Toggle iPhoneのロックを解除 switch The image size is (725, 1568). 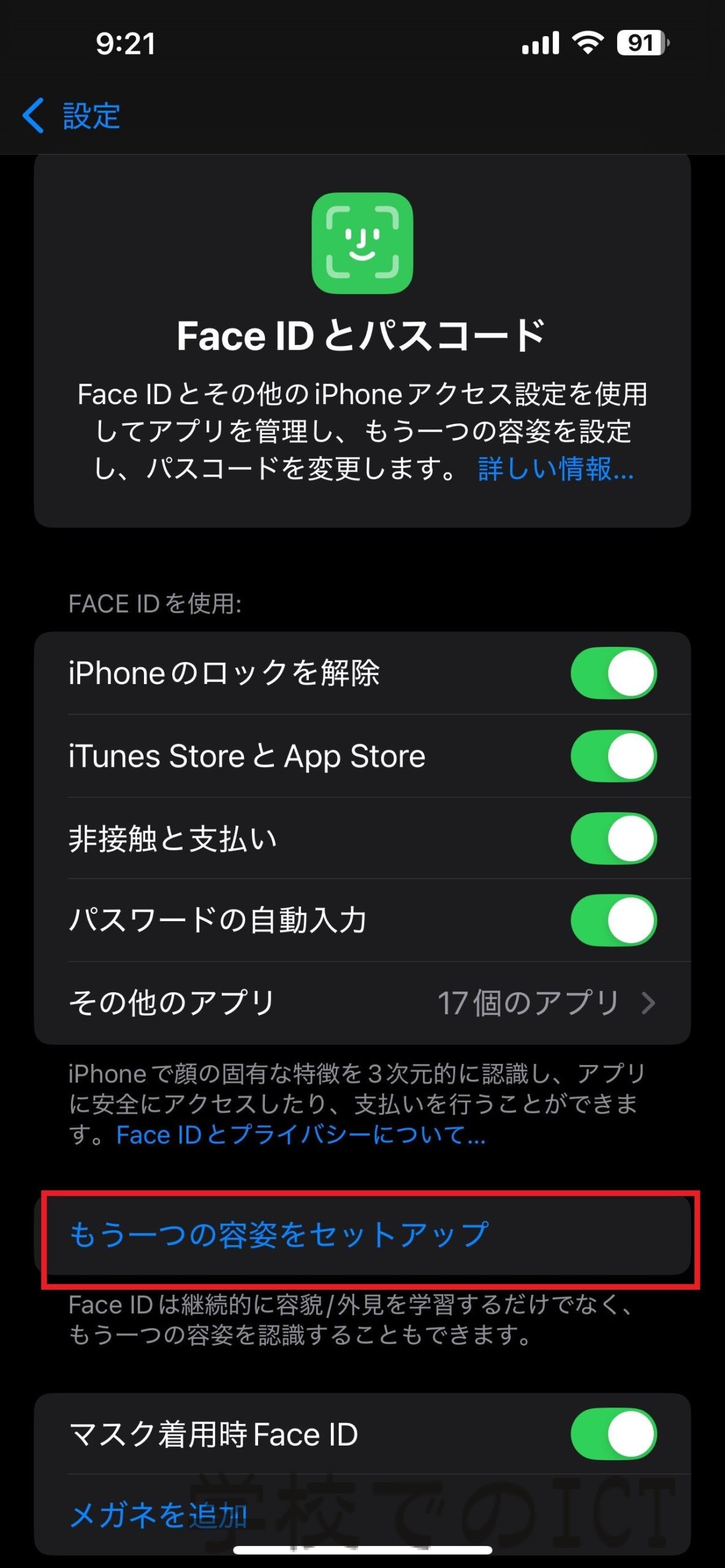click(613, 673)
